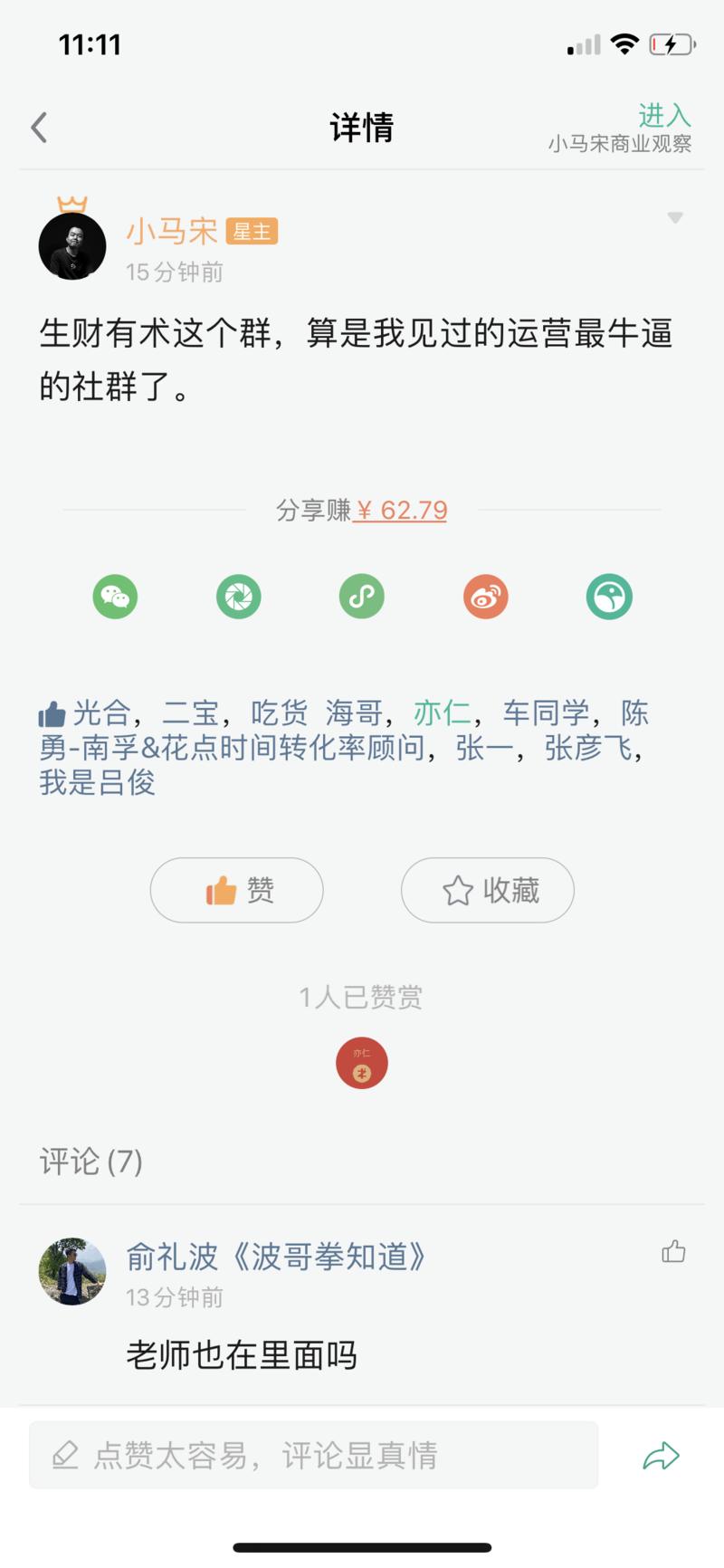Tap the rightmost green share icon

click(609, 597)
